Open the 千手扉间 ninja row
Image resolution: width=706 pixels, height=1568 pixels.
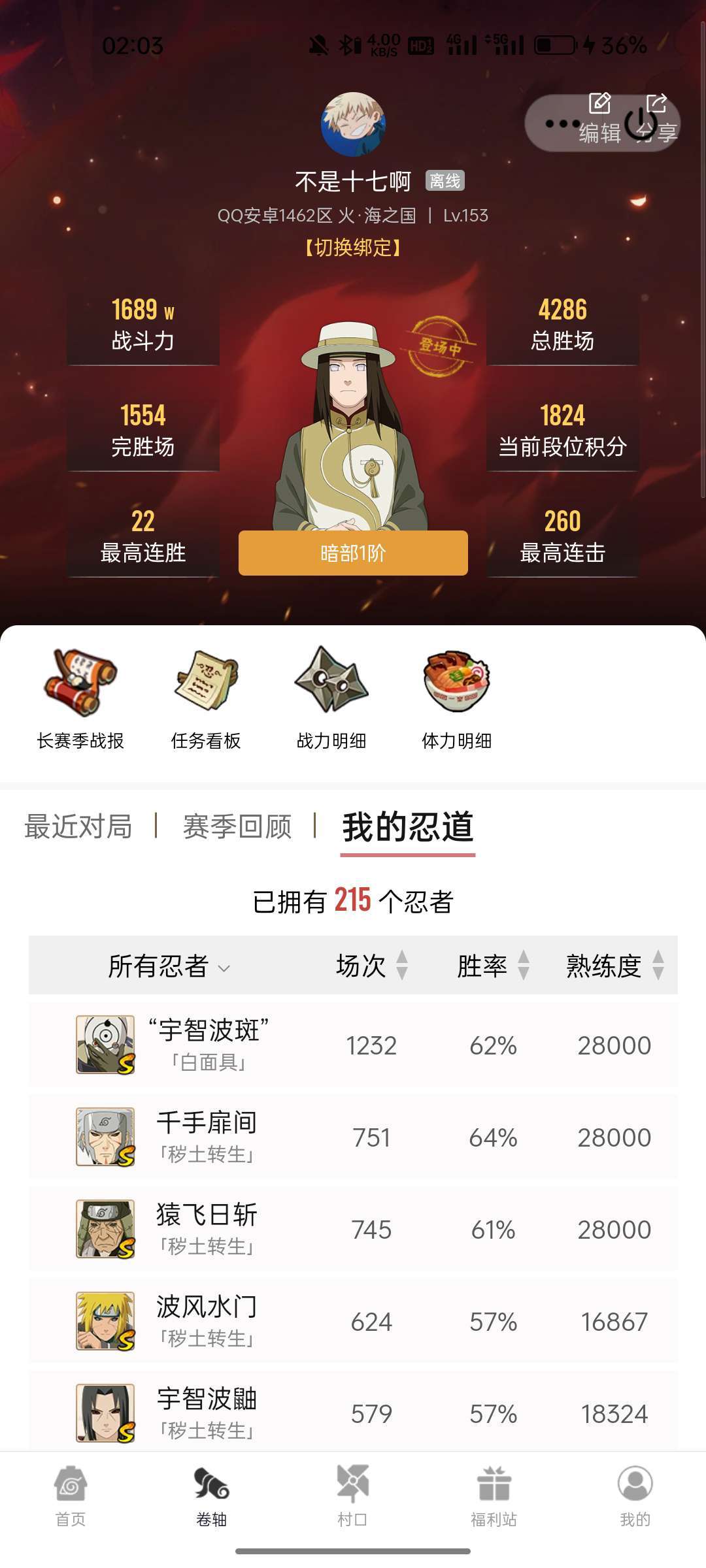pos(353,1137)
